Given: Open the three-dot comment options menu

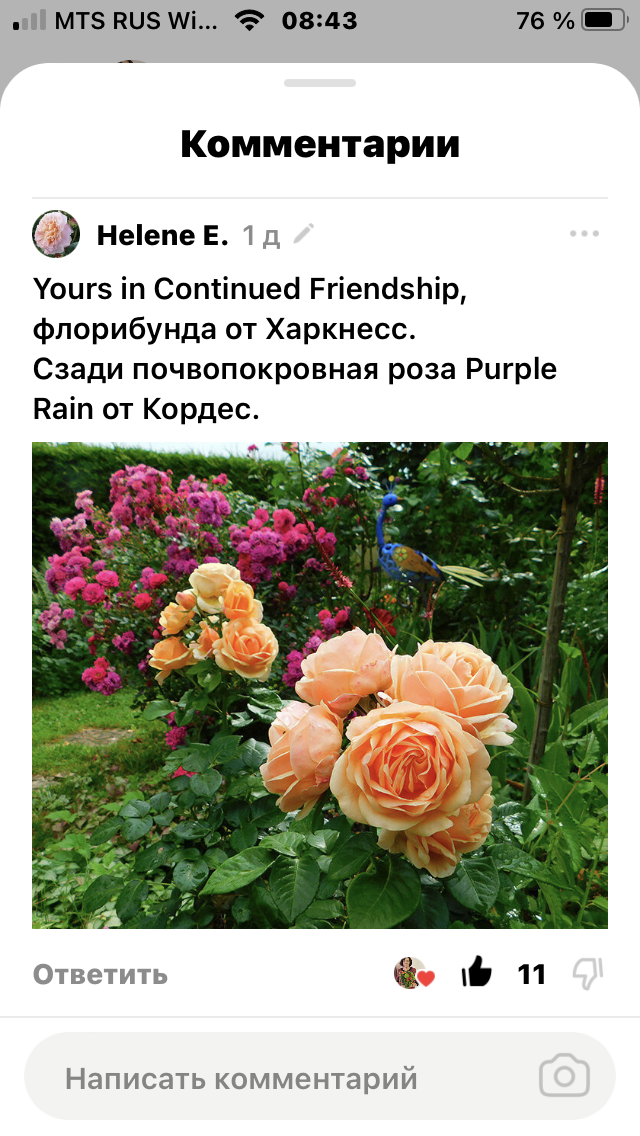Looking at the screenshot, I should point(584,234).
